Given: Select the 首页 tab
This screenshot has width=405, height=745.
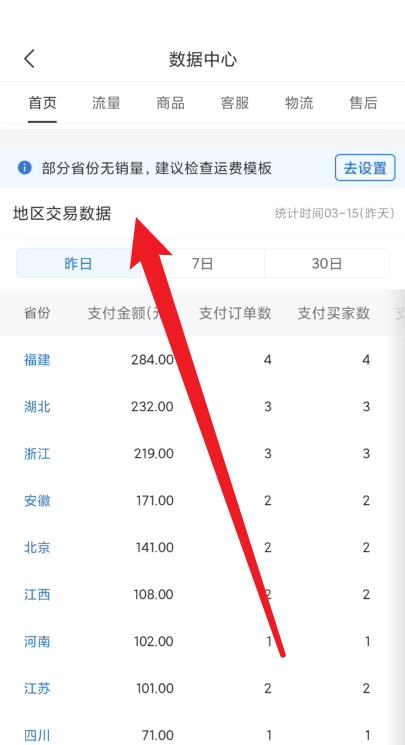Looking at the screenshot, I should pyautogui.click(x=42, y=103).
